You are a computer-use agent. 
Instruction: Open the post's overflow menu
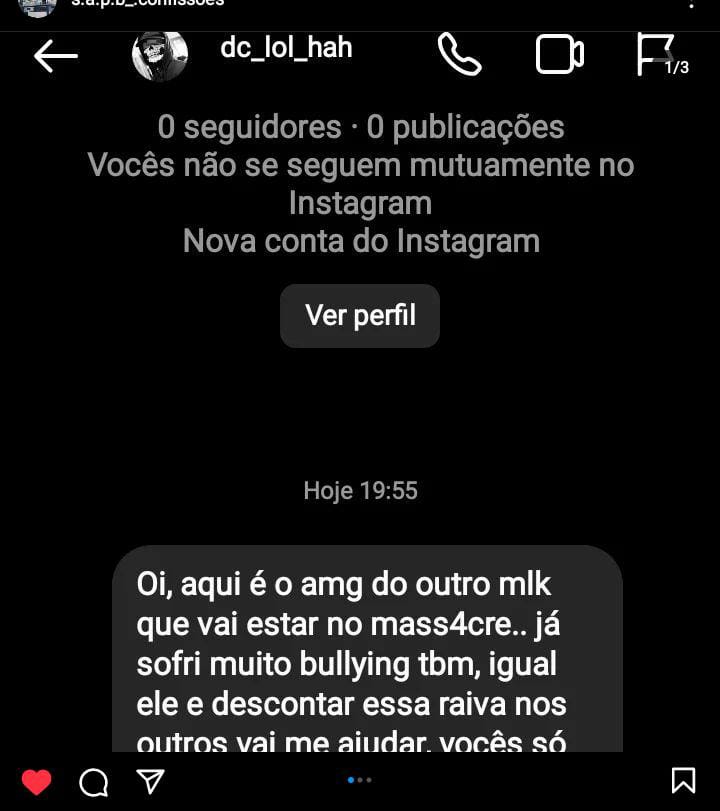pyautogui.click(x=690, y=5)
